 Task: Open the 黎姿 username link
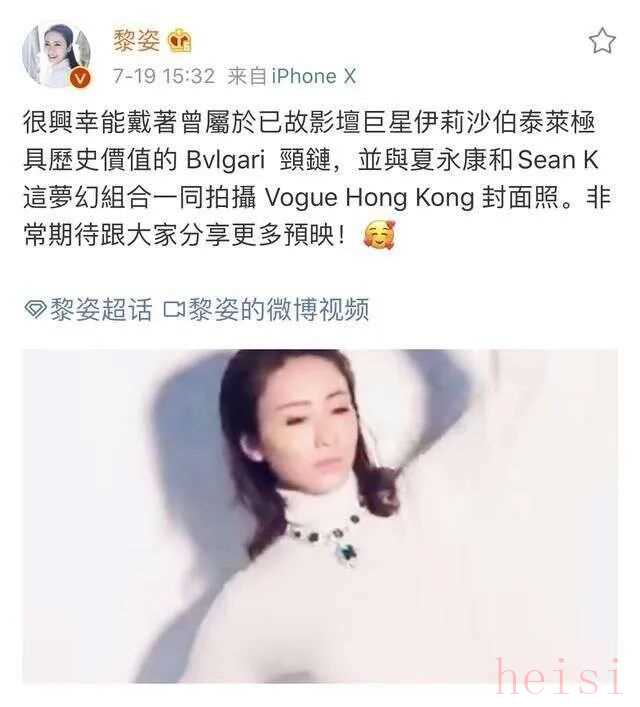(x=137, y=42)
